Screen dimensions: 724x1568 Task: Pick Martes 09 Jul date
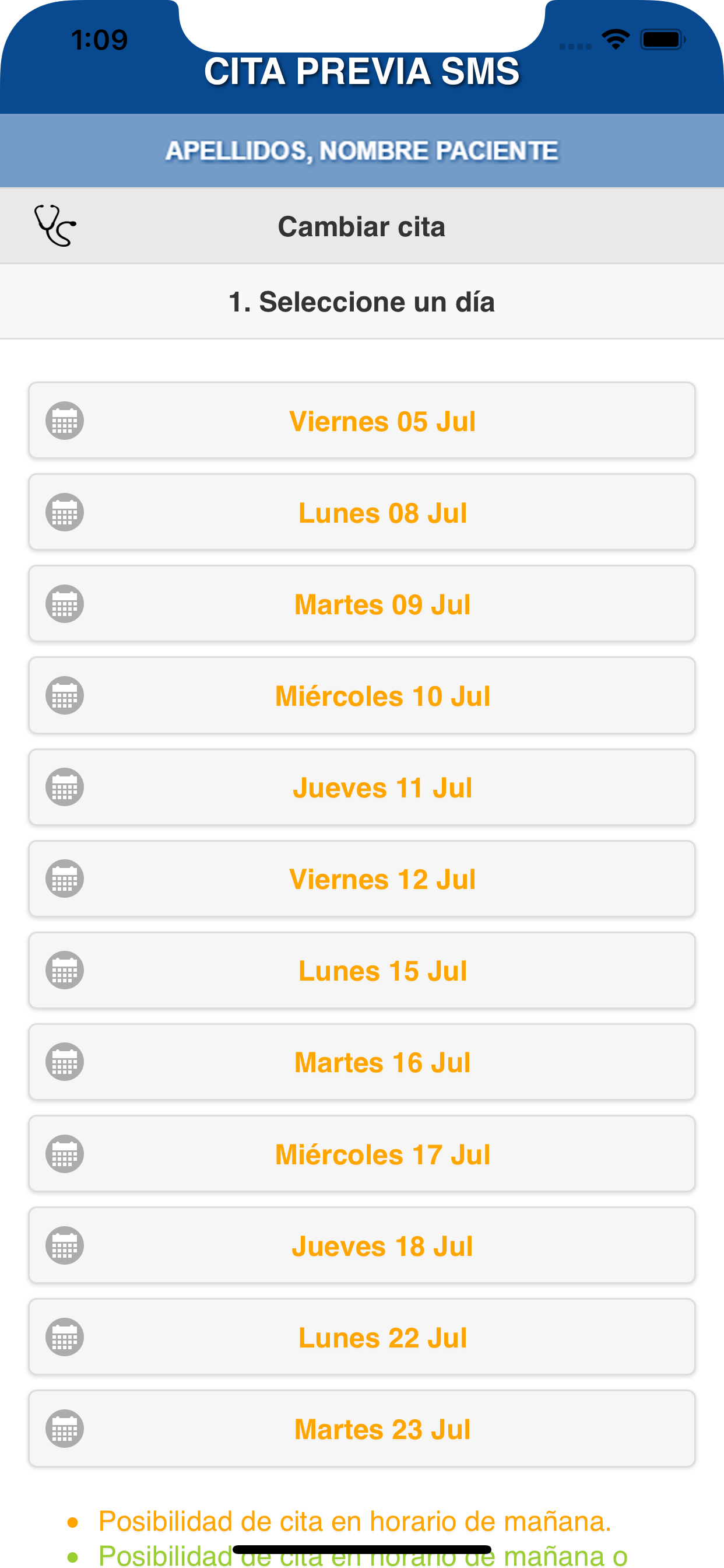362,604
